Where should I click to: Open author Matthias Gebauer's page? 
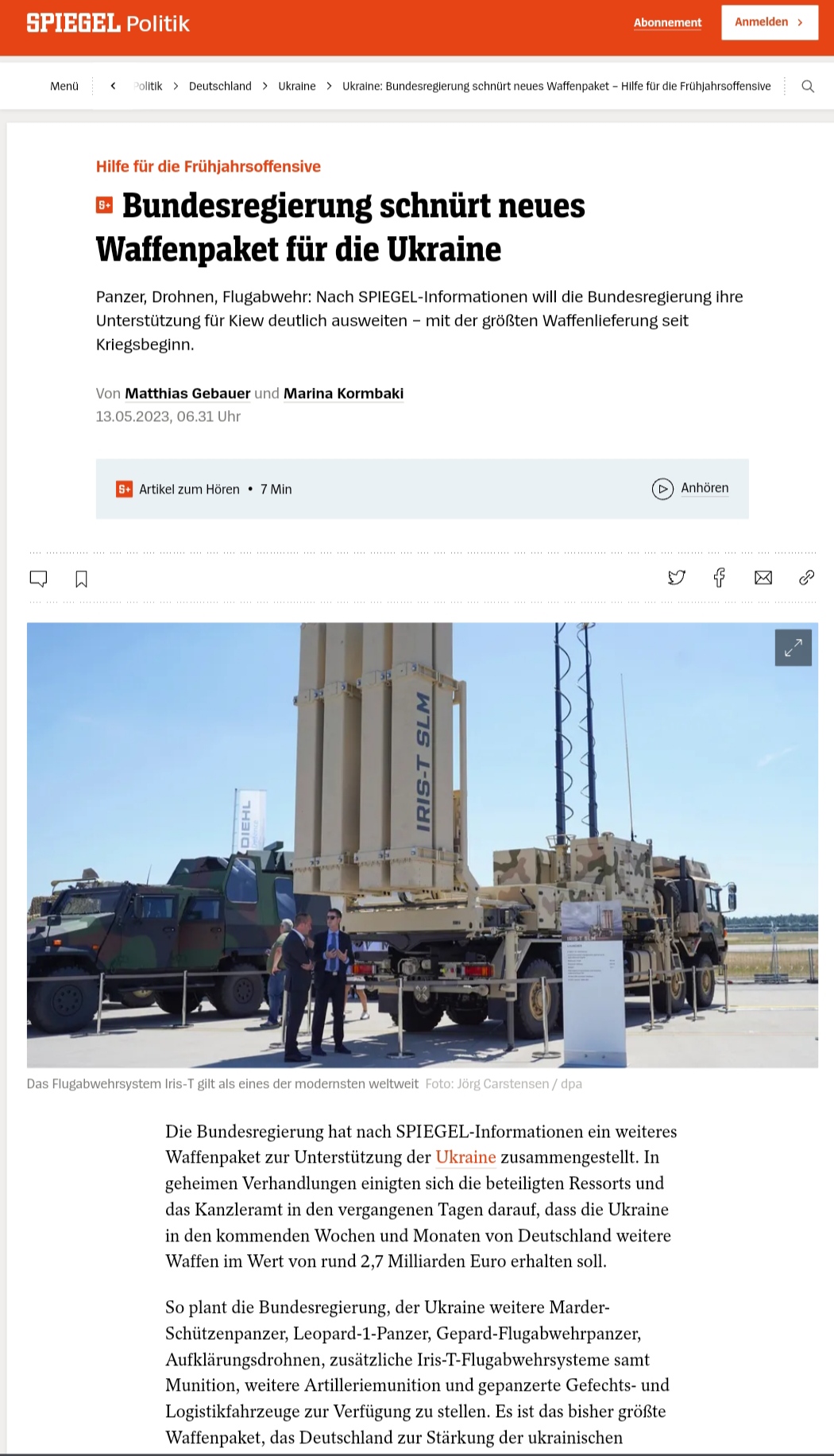(187, 393)
